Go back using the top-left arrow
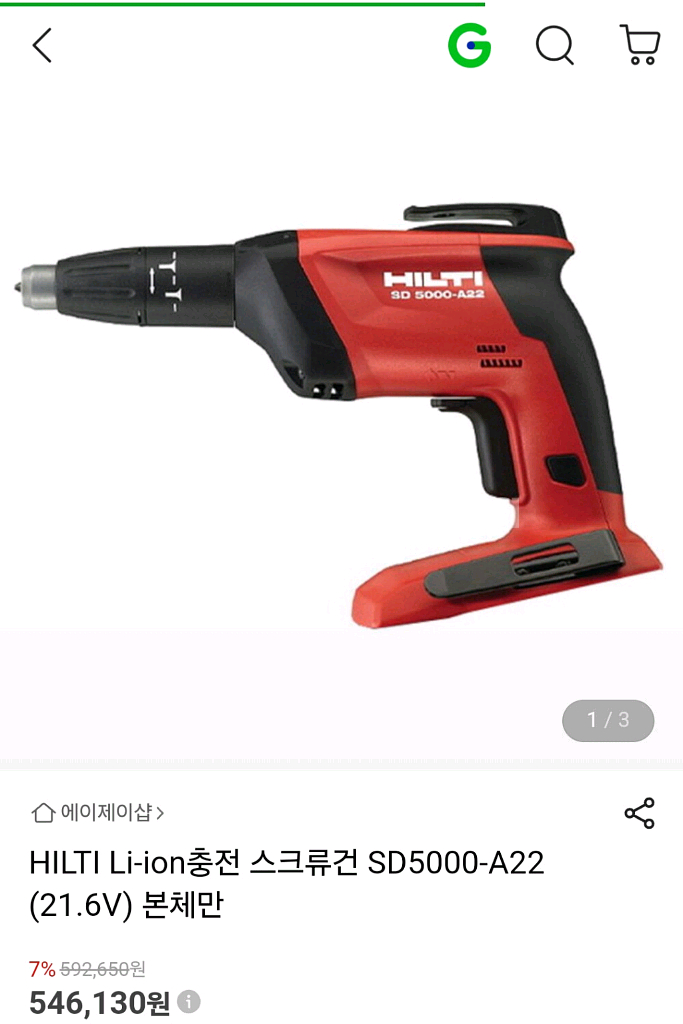This screenshot has width=683, height=1024. (42, 45)
